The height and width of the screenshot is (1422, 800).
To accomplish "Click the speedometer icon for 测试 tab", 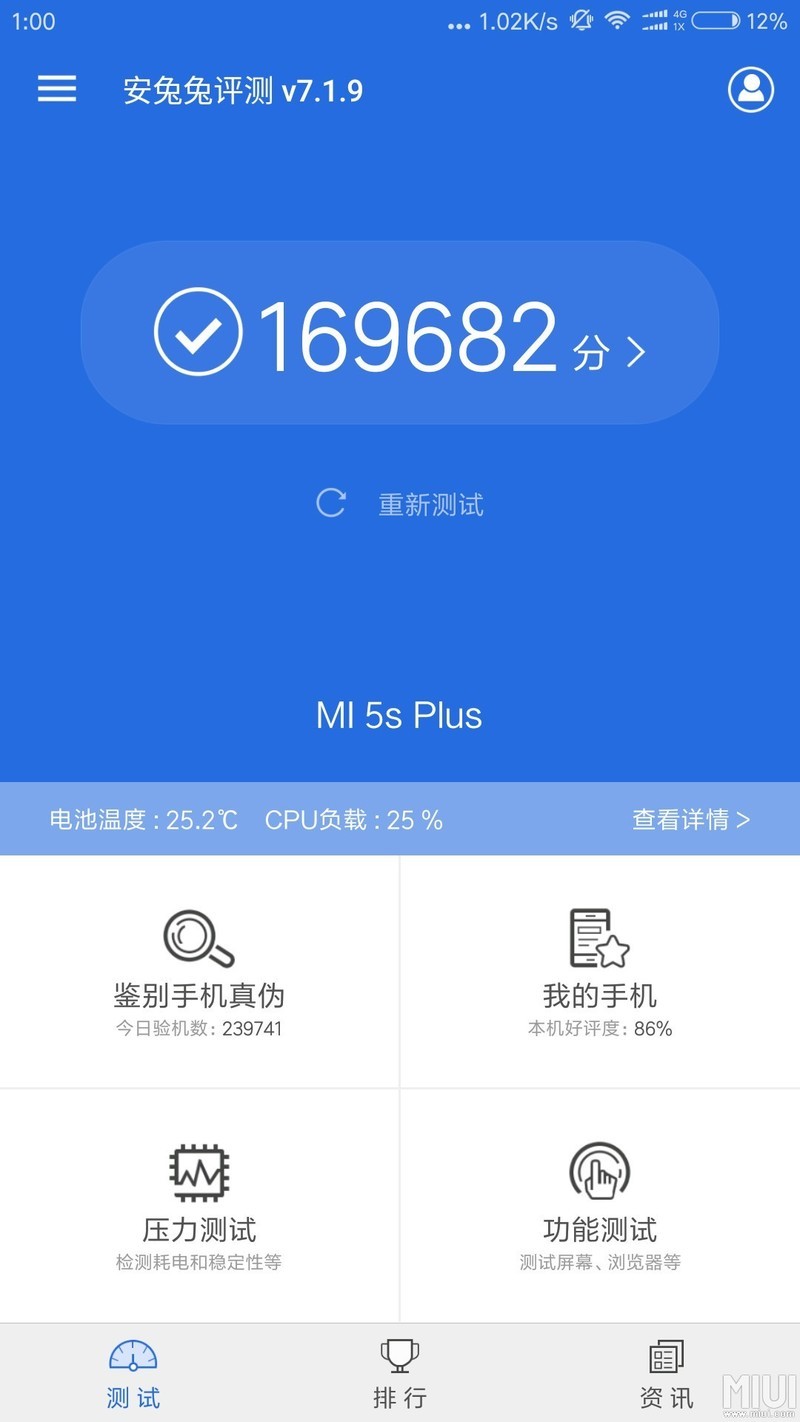I will click(133, 1355).
